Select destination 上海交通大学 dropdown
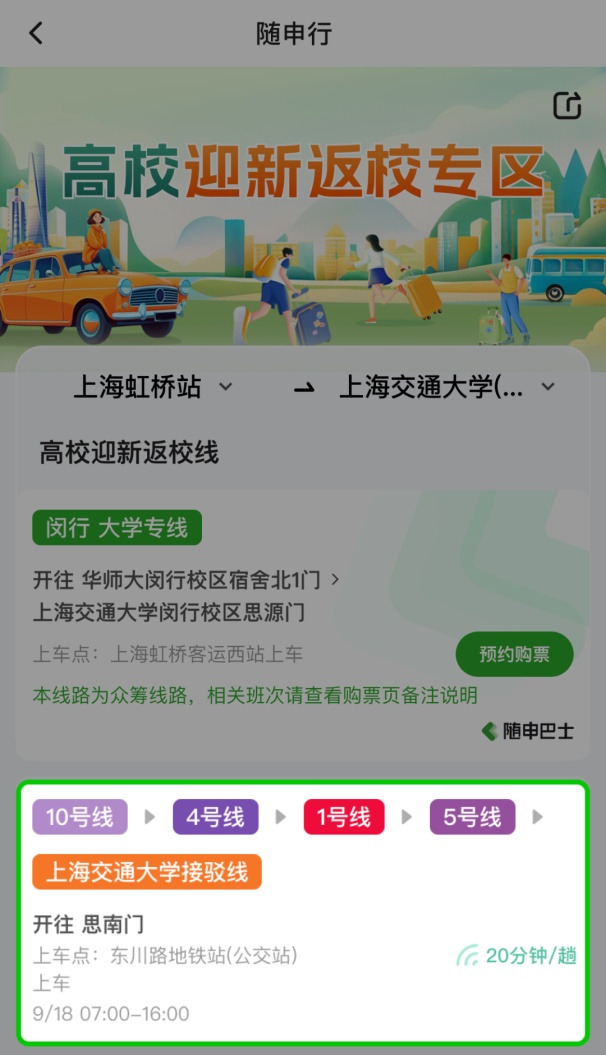The image size is (606, 1055). click(446, 388)
